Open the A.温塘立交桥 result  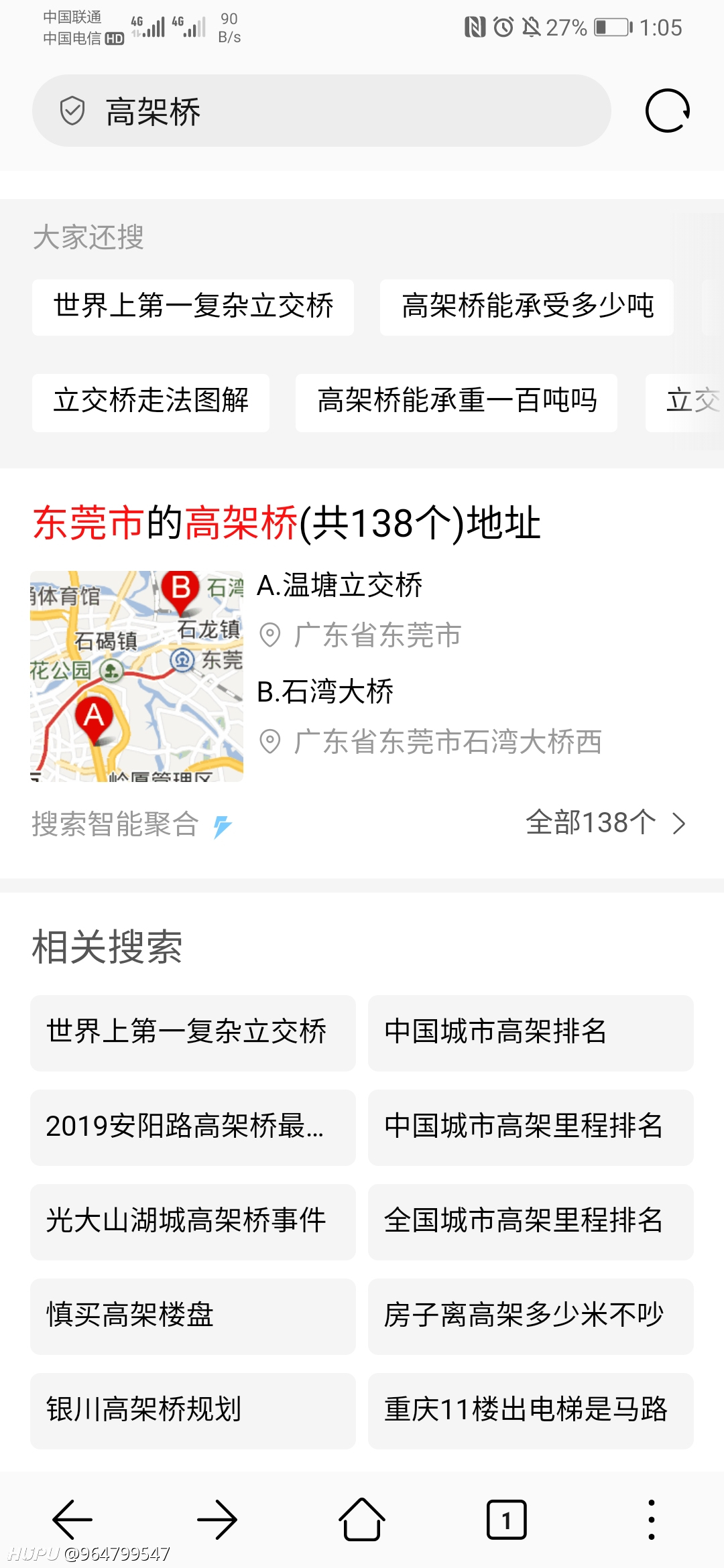(x=340, y=586)
